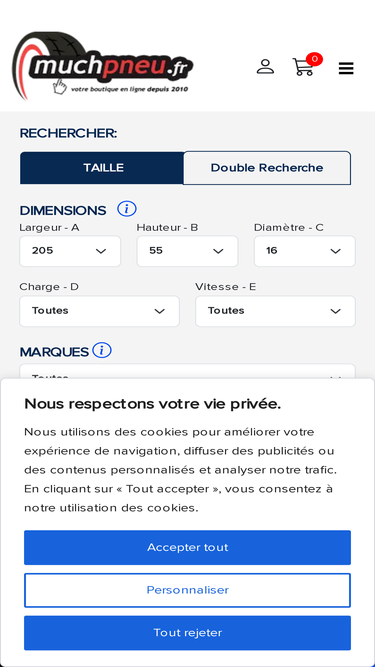Choose Personnaliser cookie settings

point(188,590)
